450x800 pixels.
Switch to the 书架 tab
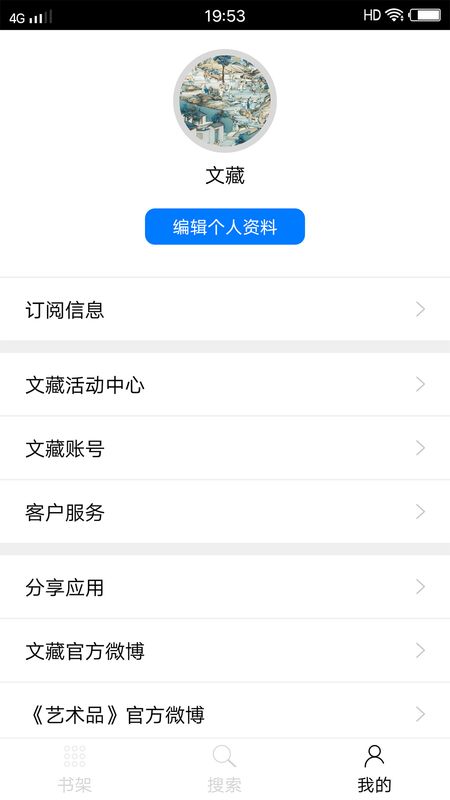coord(74,769)
